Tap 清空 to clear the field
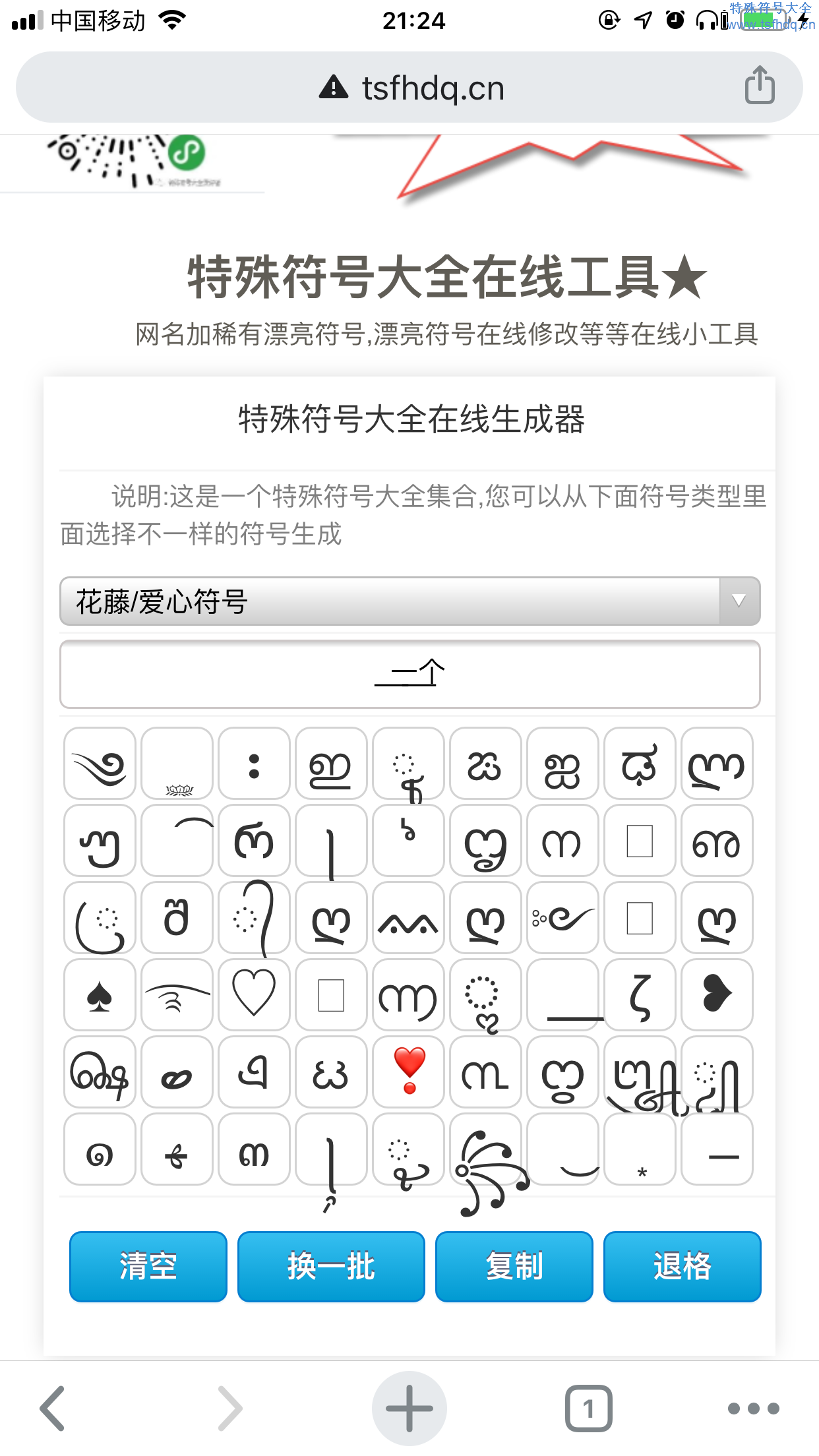The width and height of the screenshot is (819, 1456). pyautogui.click(x=148, y=1266)
